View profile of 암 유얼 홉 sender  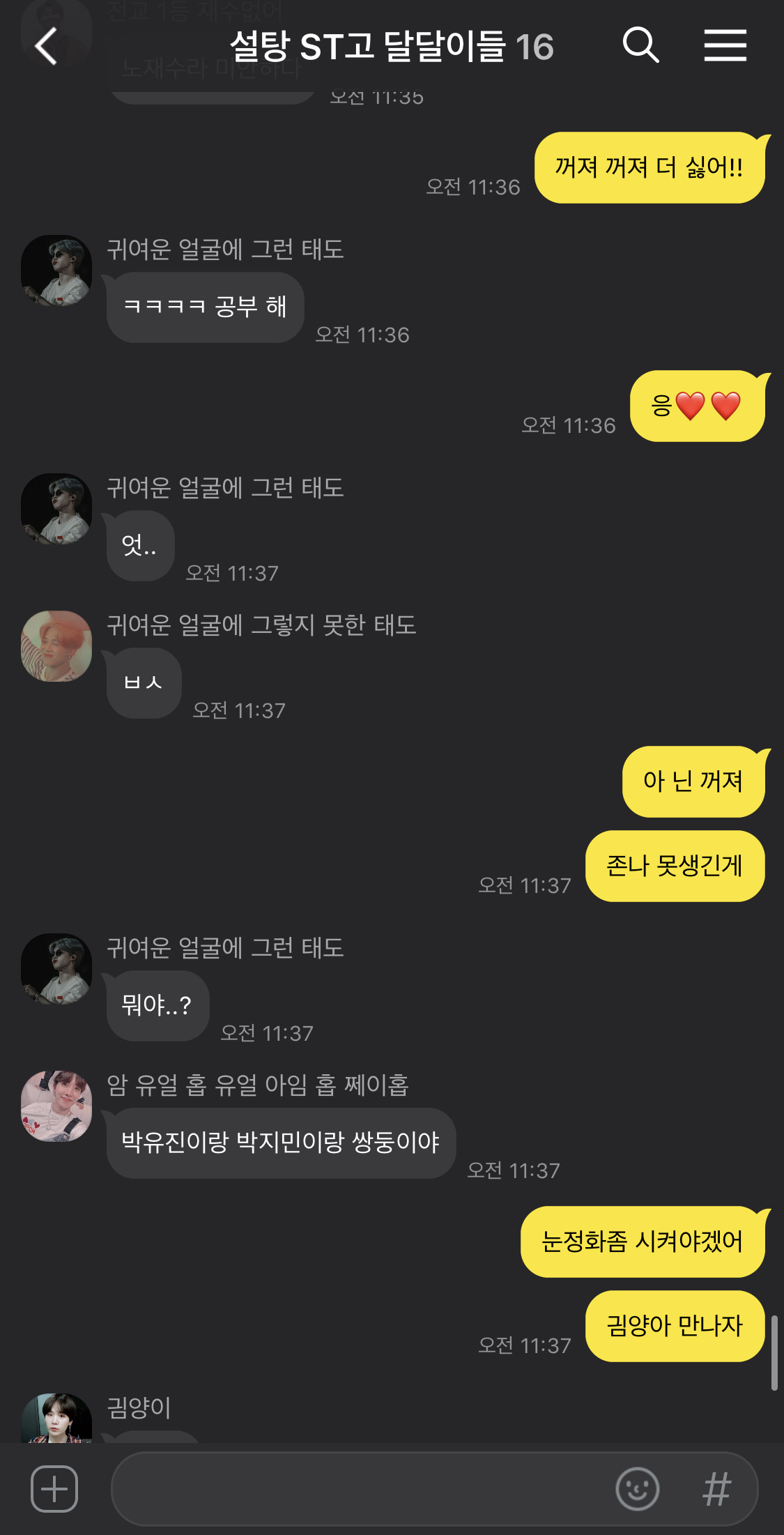(x=56, y=1106)
